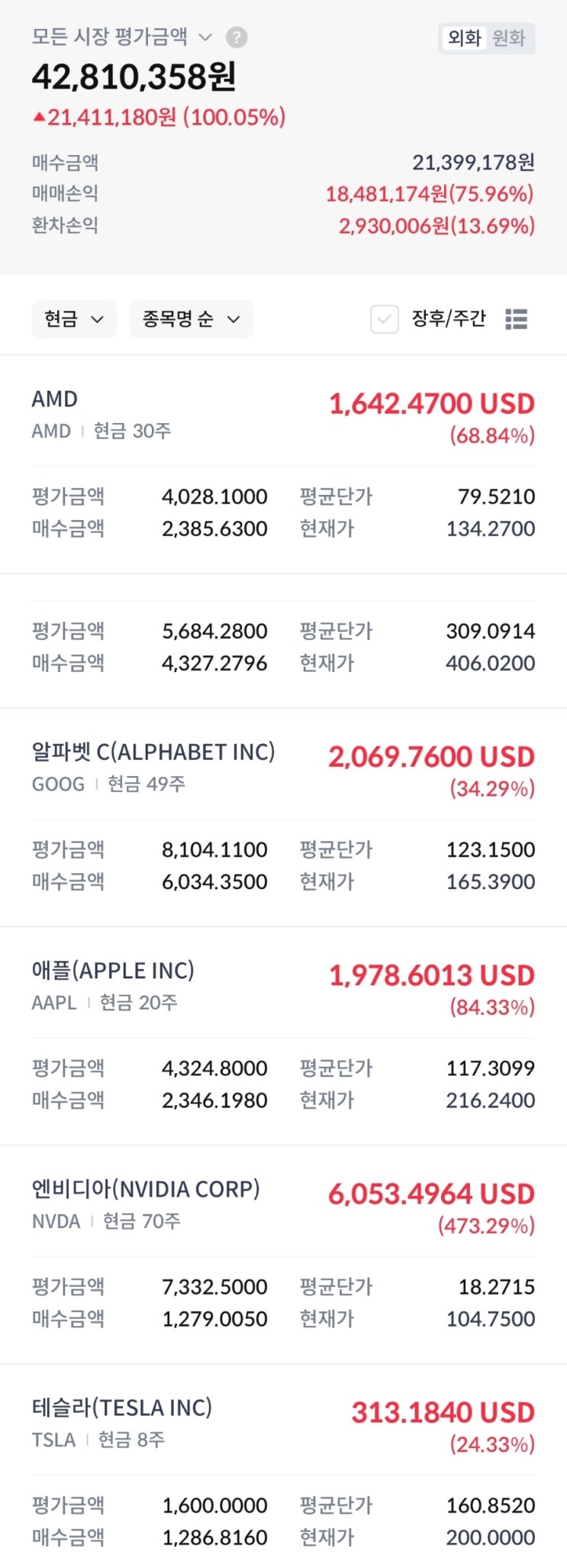Enable the 장후/주간 checkbox

tap(385, 319)
